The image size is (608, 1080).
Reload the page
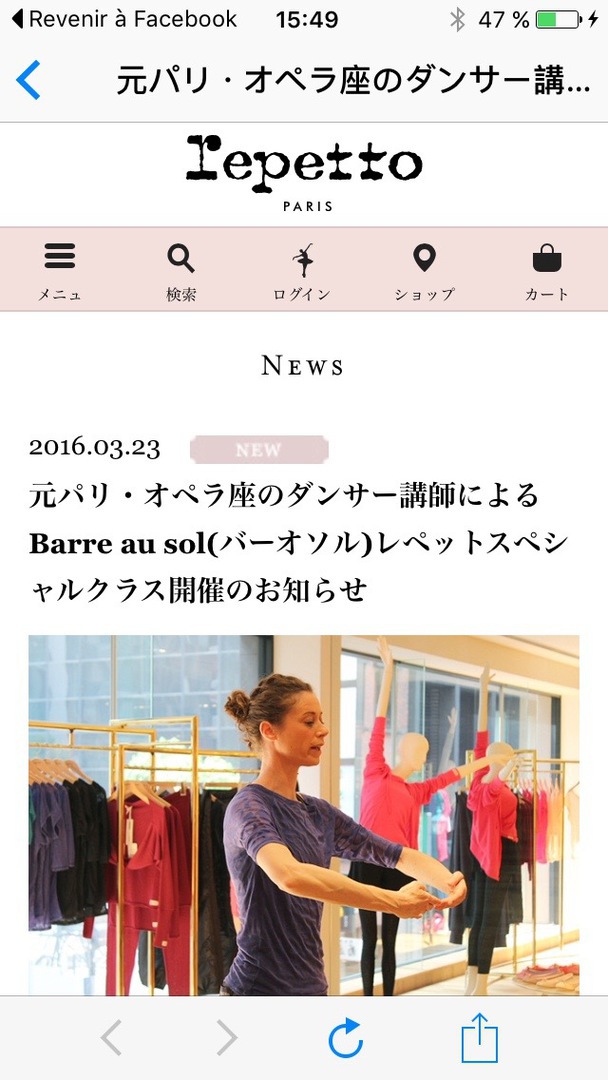pyautogui.click(x=345, y=1039)
